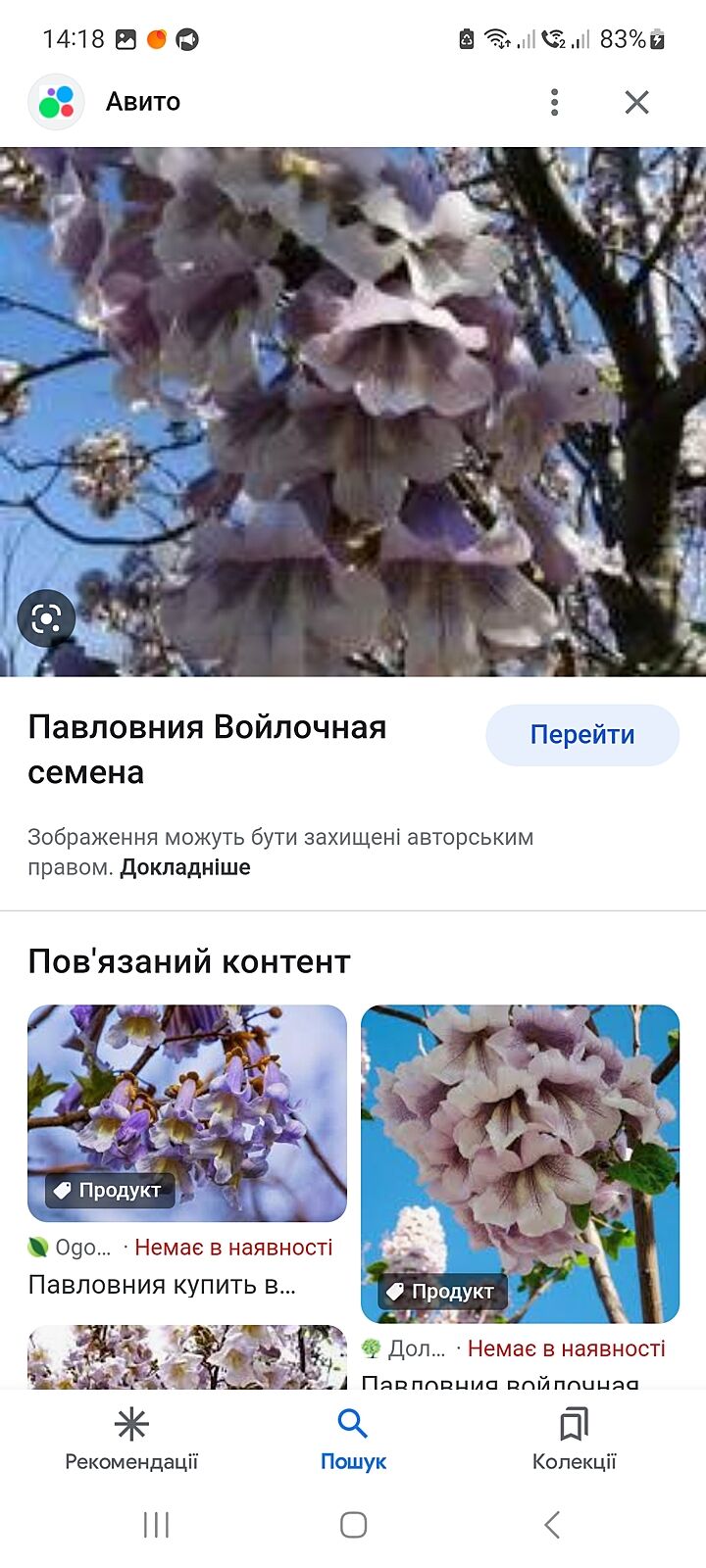This screenshot has height=1568, width=706.
Task: Close the Авито image viewer
Action: pos(636,102)
